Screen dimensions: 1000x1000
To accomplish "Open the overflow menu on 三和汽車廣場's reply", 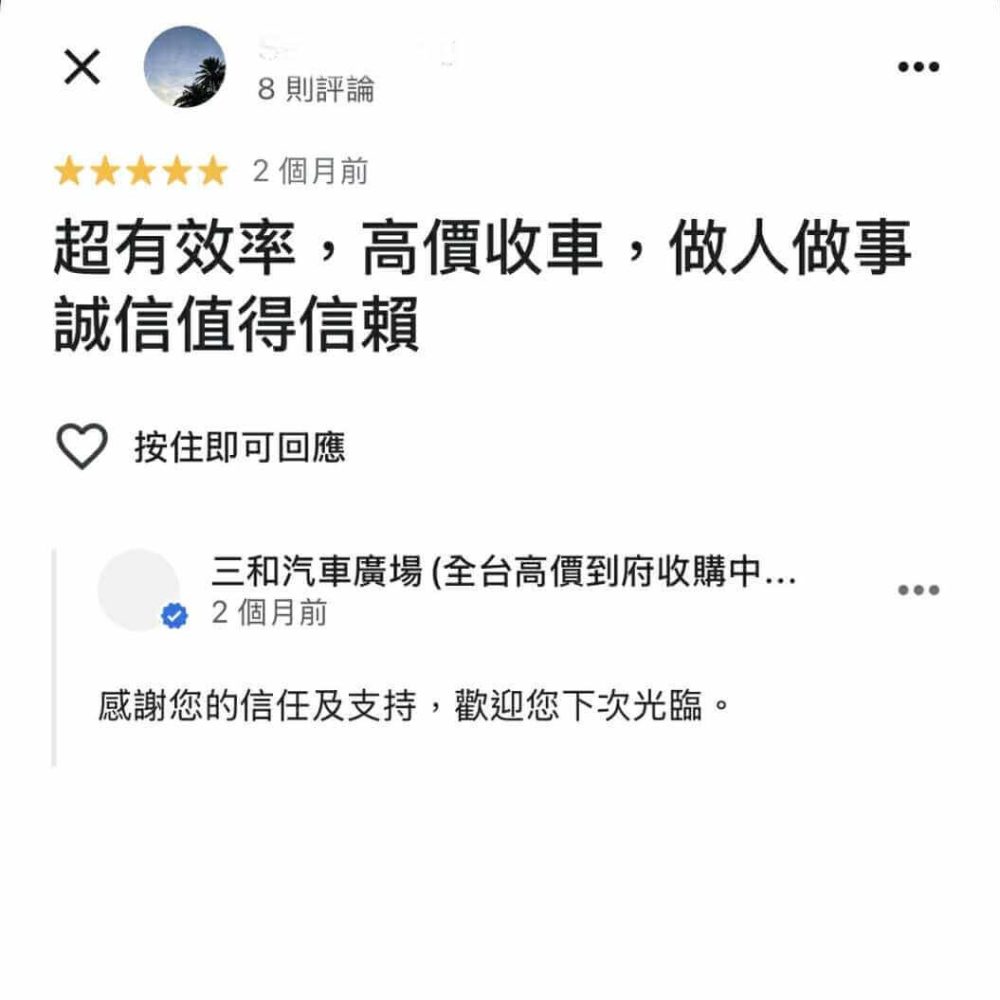I will click(x=917, y=590).
